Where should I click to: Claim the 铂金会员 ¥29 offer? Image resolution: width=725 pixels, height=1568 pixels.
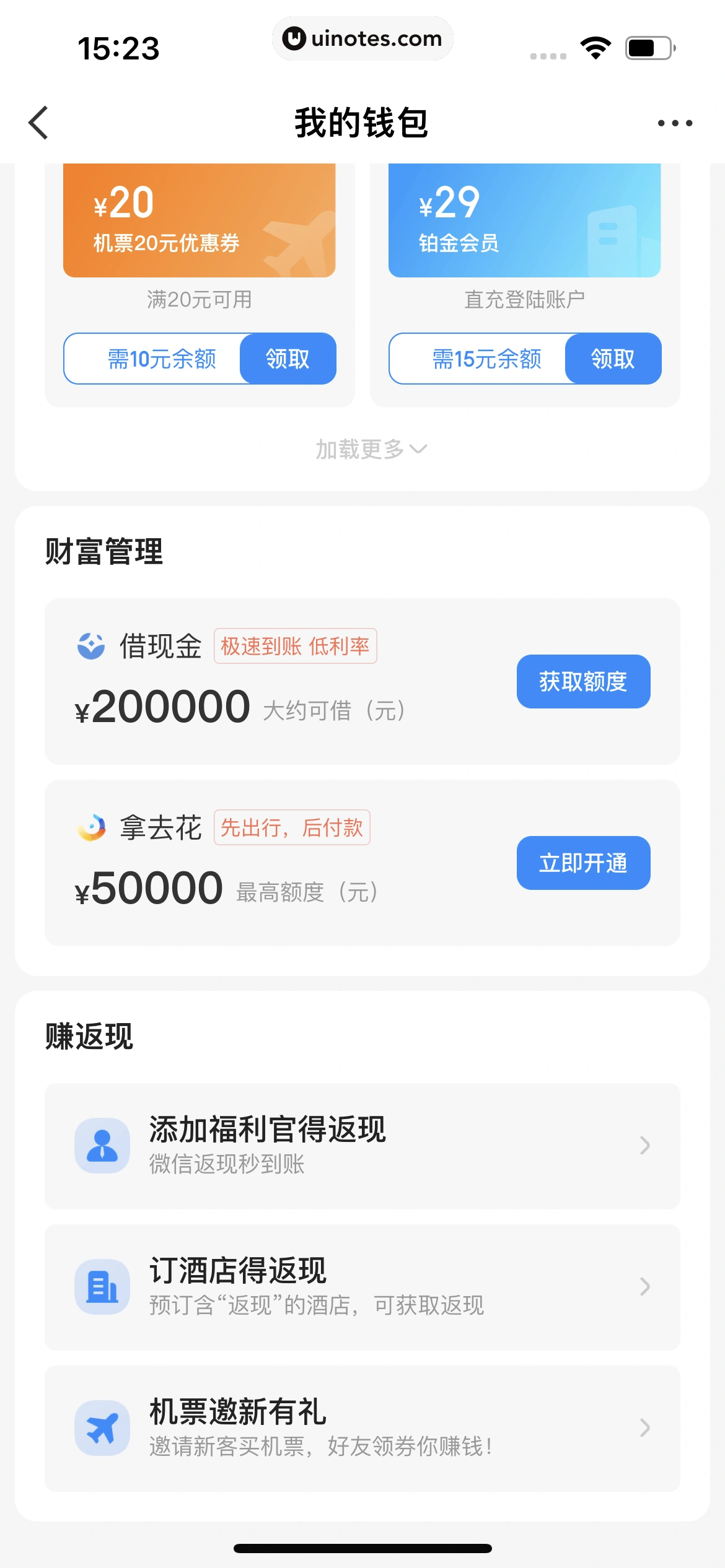pyautogui.click(x=612, y=359)
